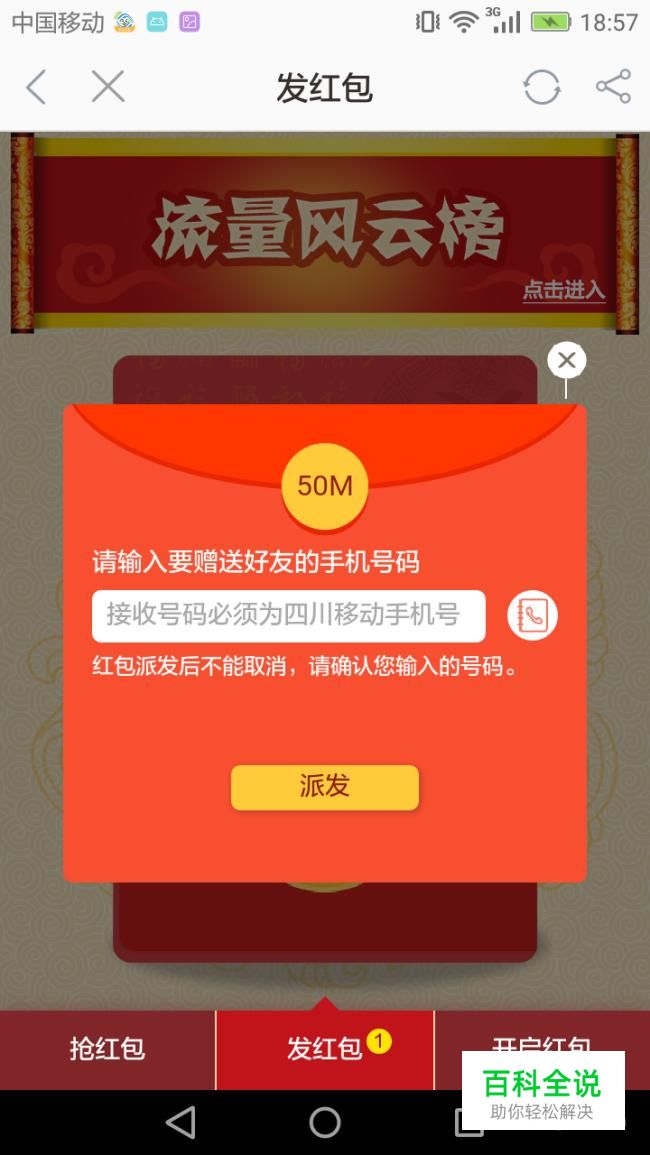The height and width of the screenshot is (1155, 650).
Task: Tap 派发 to send the red packet
Action: (325, 787)
